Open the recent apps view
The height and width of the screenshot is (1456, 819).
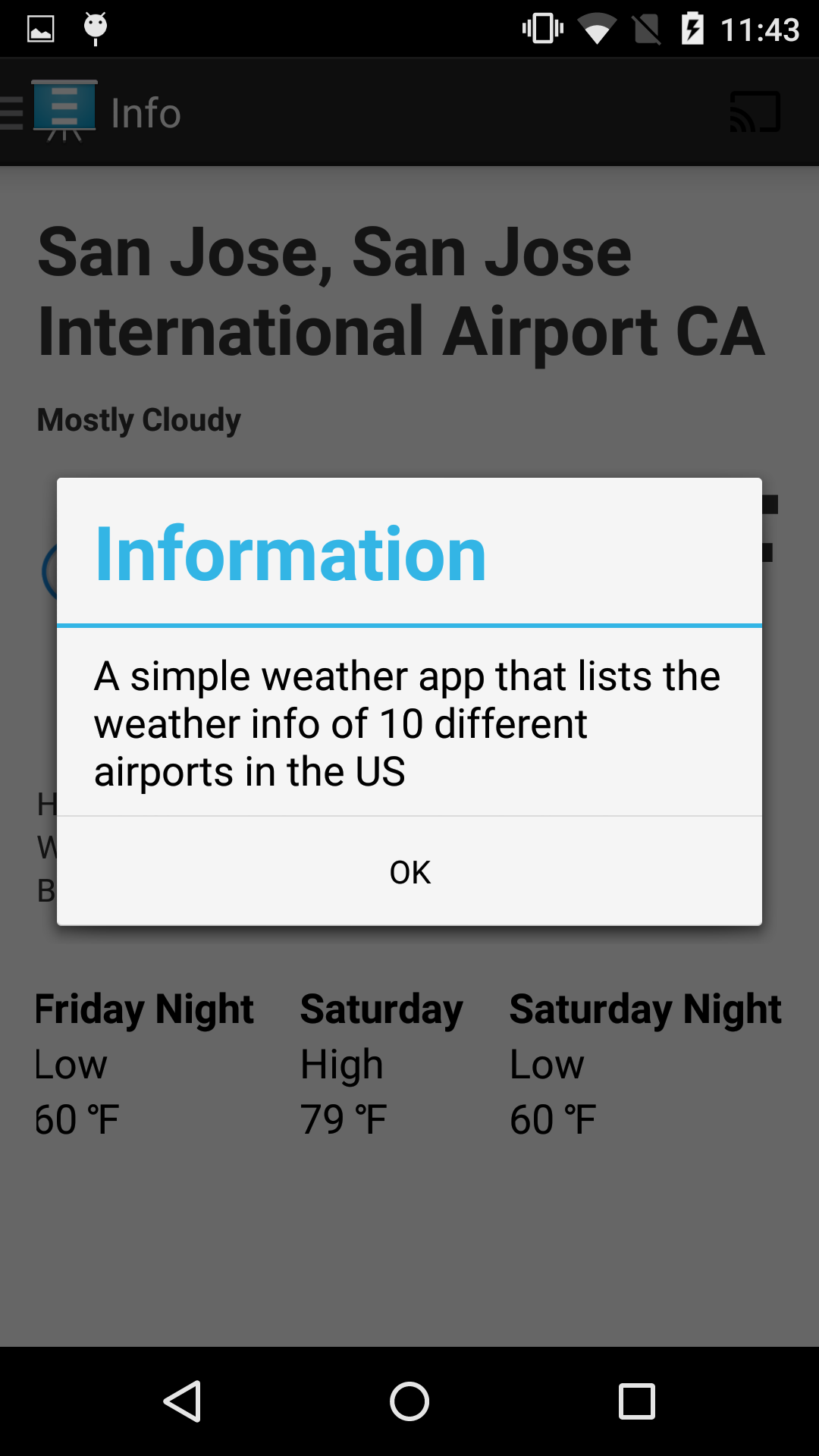click(636, 1401)
